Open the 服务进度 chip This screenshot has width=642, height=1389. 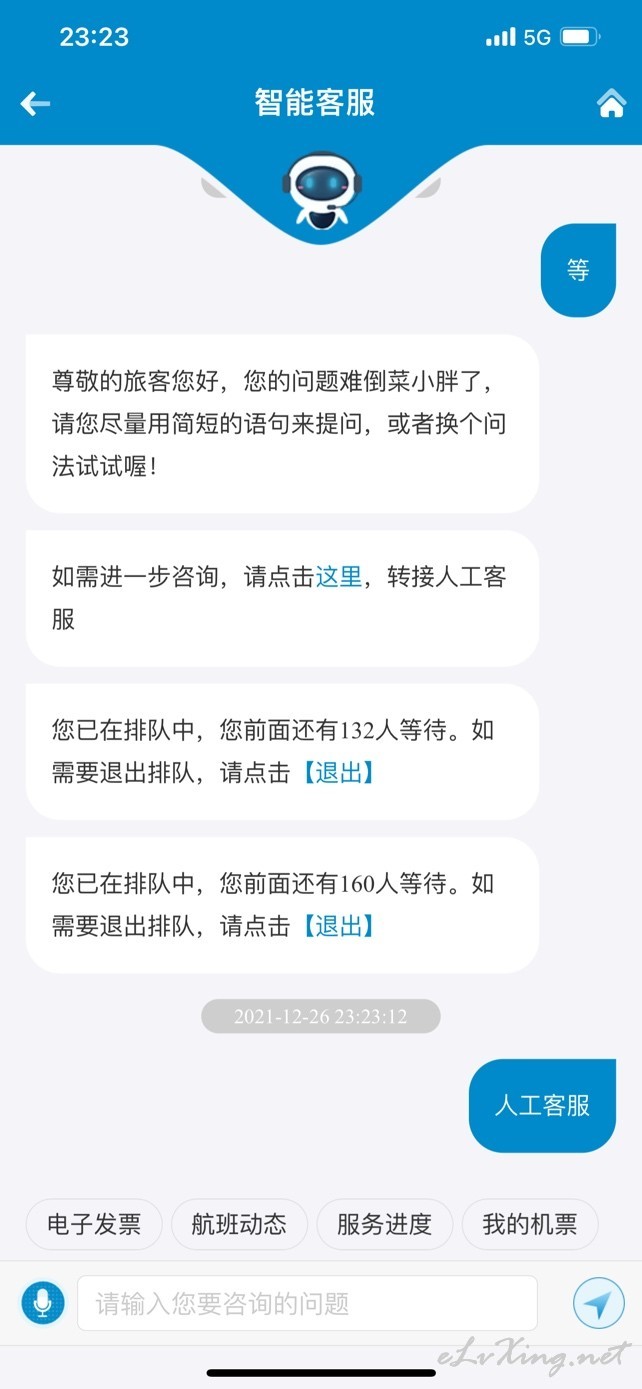384,1225
